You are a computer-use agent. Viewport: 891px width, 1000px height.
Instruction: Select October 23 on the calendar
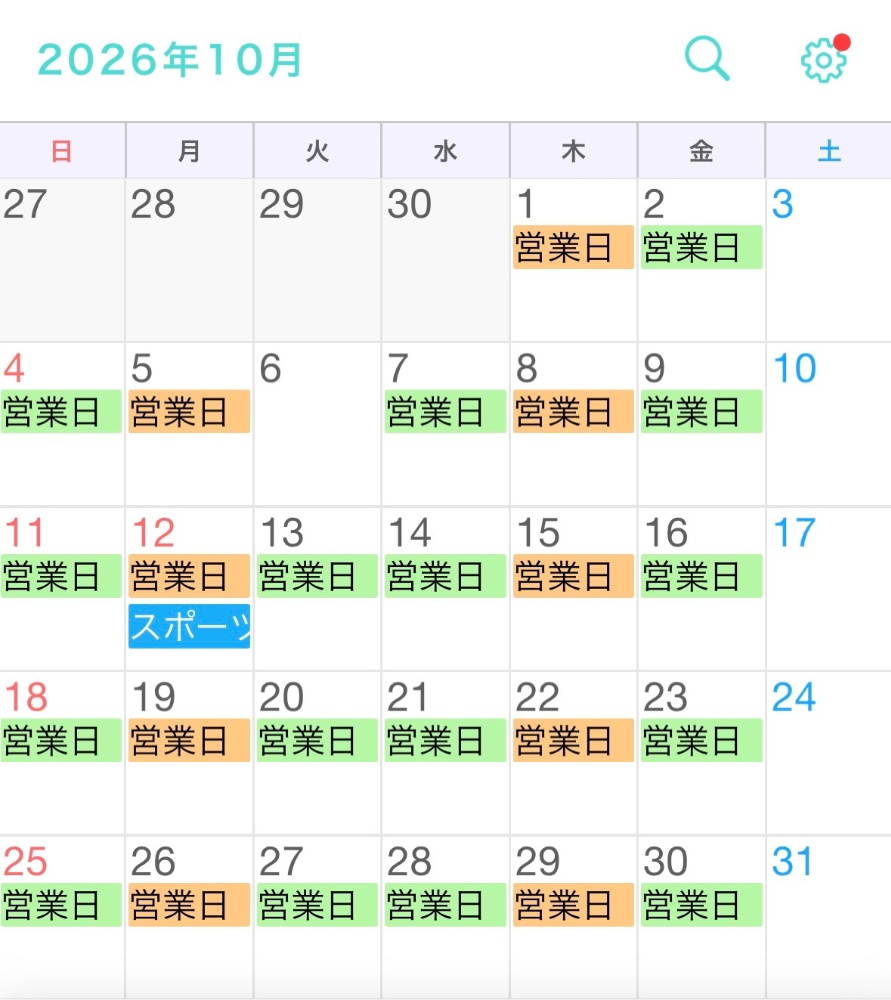point(702,753)
